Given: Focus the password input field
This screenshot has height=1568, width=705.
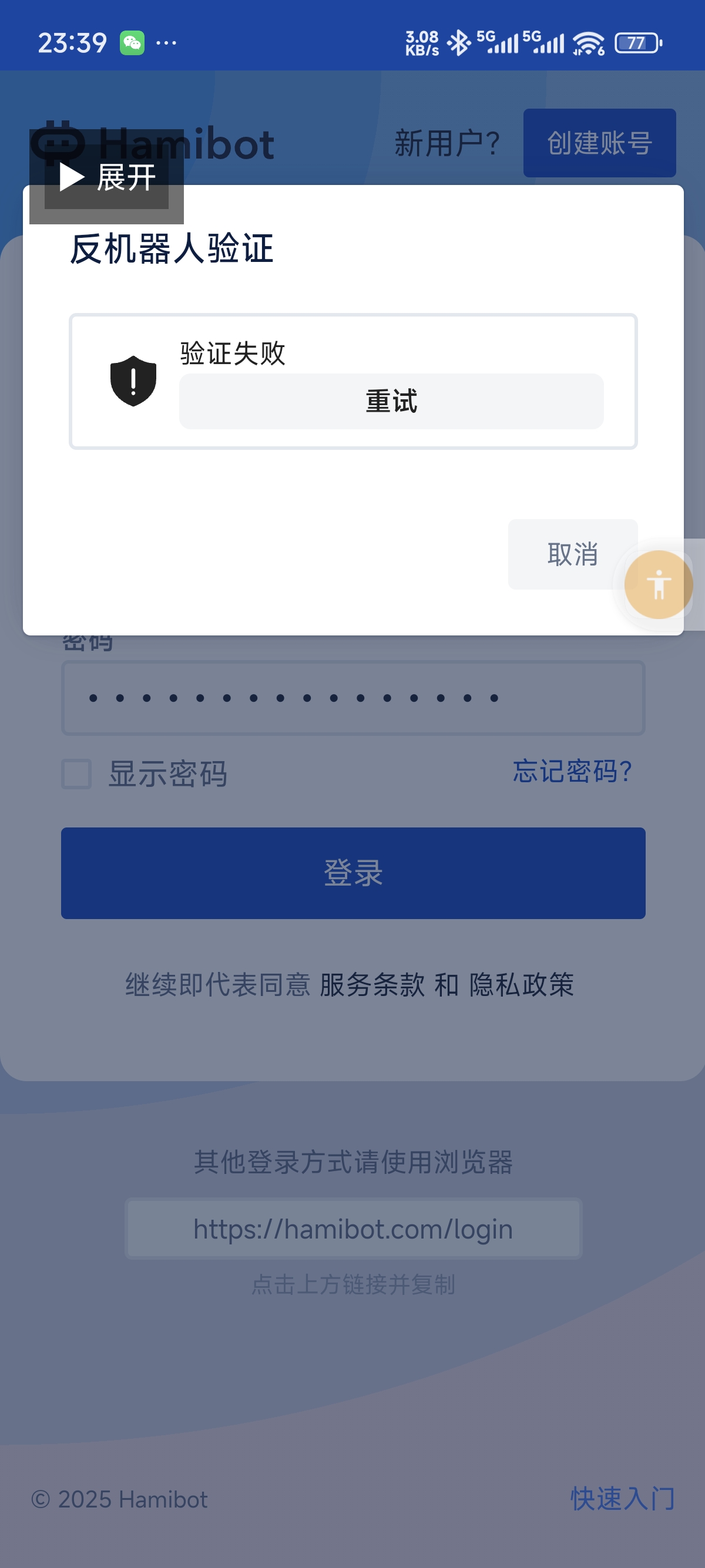Looking at the screenshot, I should click(353, 698).
